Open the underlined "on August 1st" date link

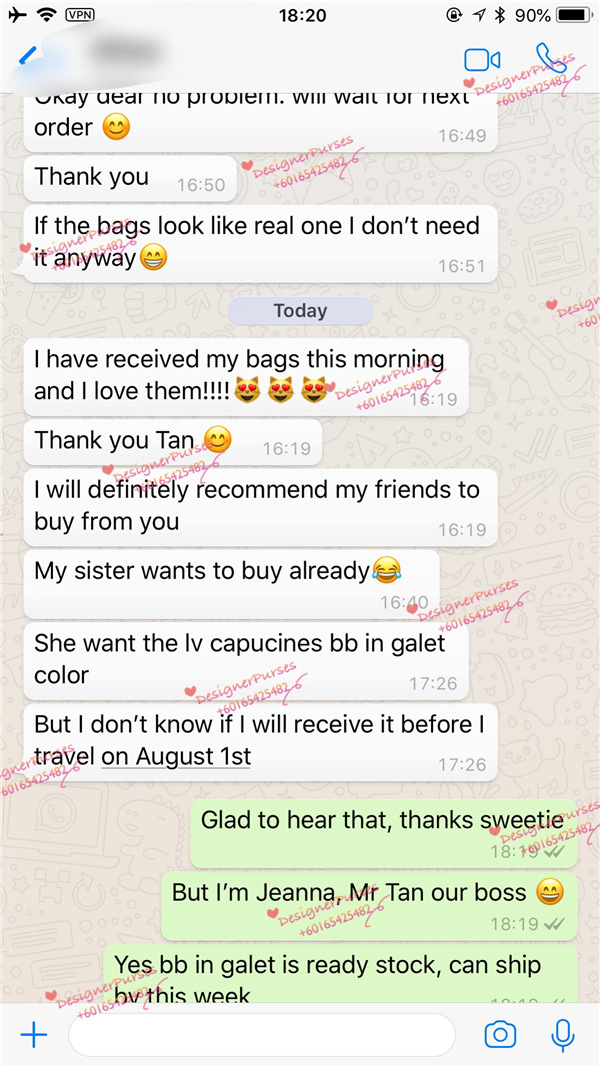[176, 756]
